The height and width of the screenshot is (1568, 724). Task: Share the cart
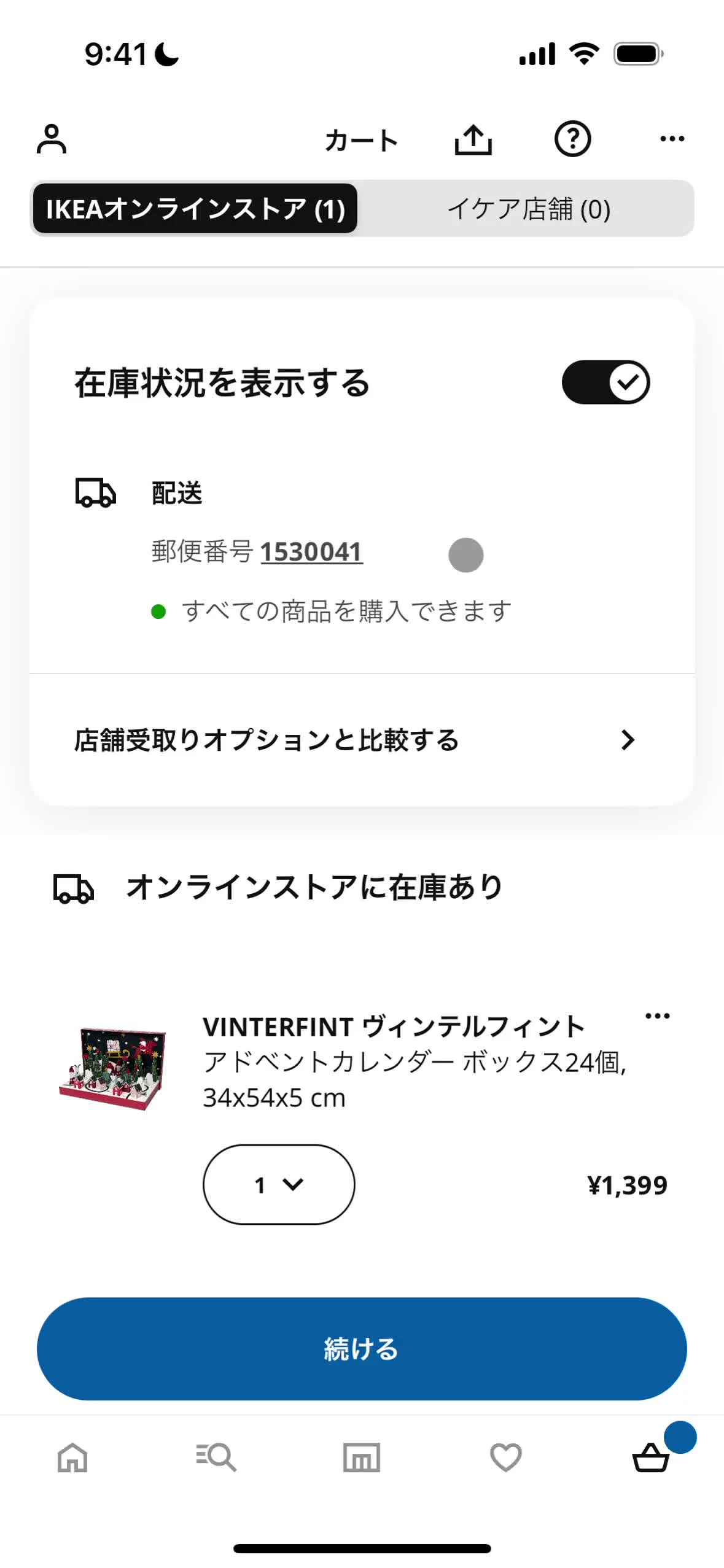473,139
